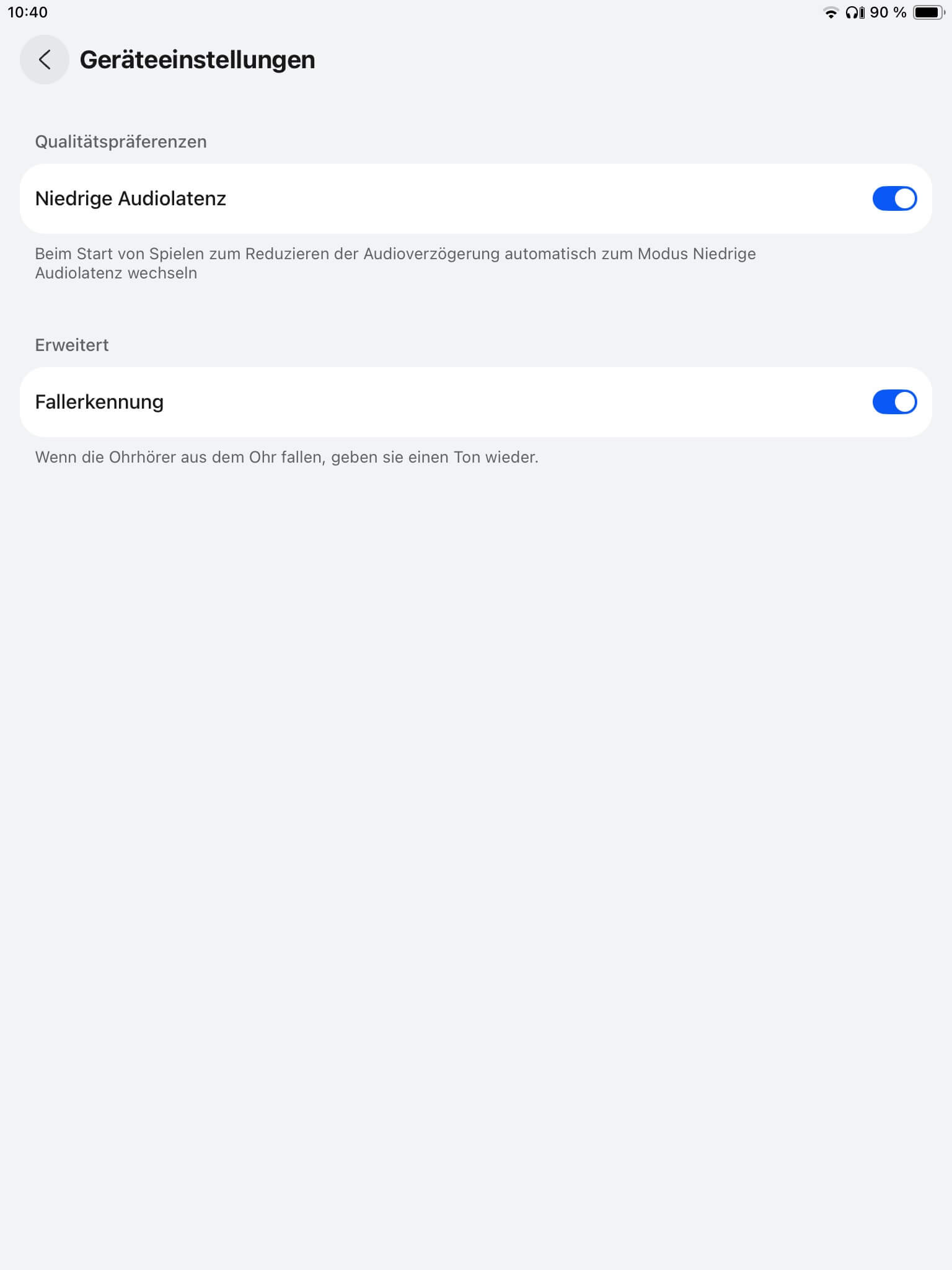Turn off the Fallerkennung toggle
The height and width of the screenshot is (1270, 952).
894,402
